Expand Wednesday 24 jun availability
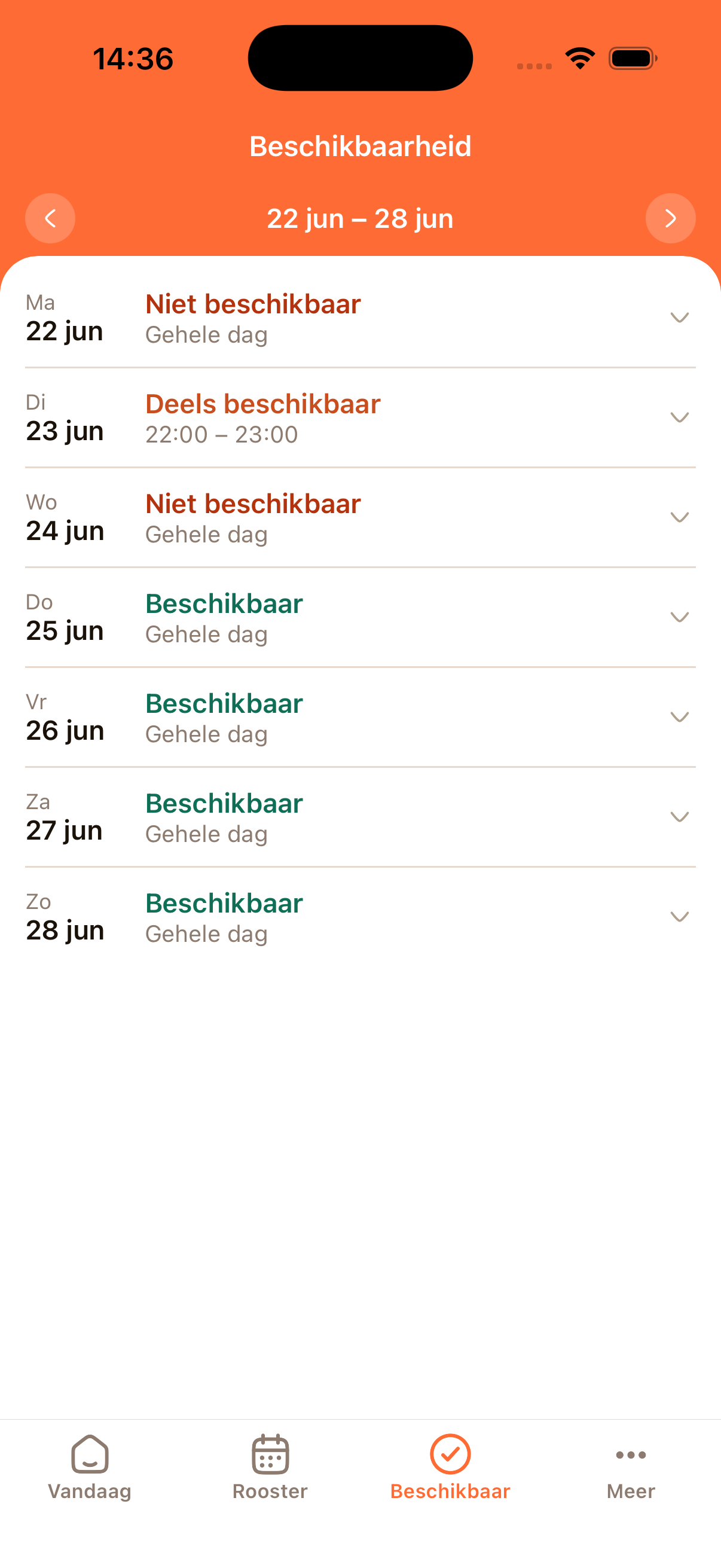The width and height of the screenshot is (721, 1568). (x=360, y=517)
